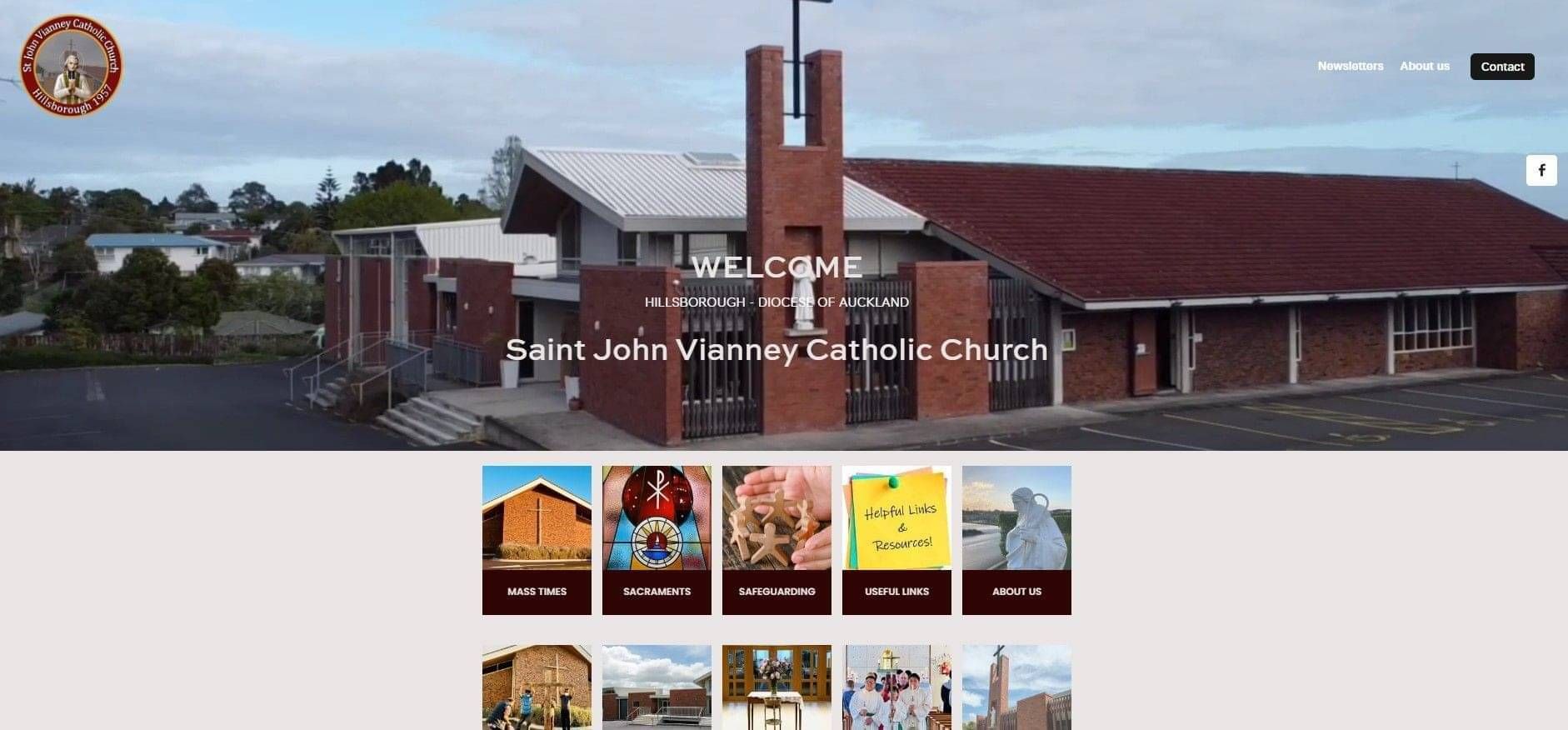Open the About Us tile with statue

click(x=1016, y=540)
